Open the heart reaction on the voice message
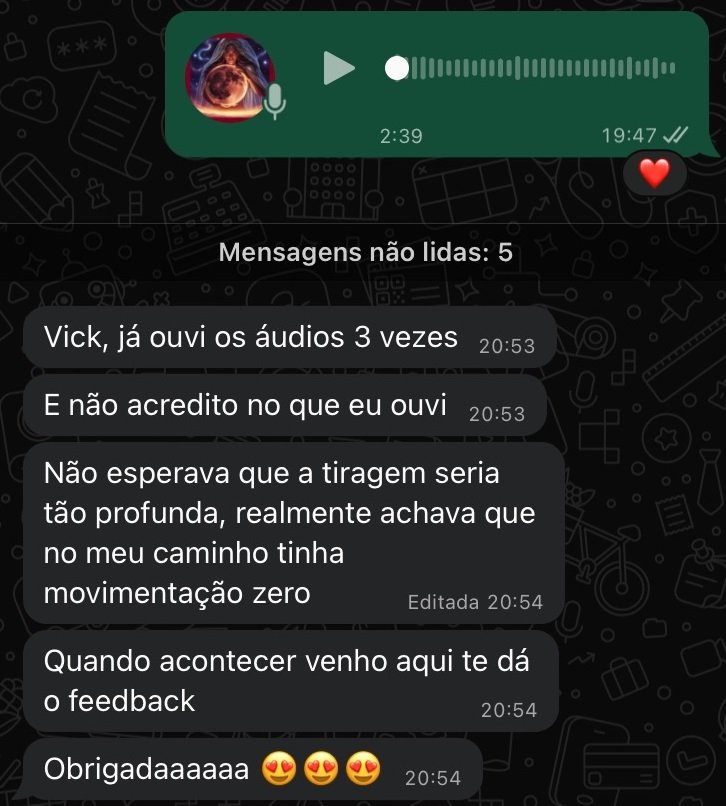Viewport: 726px width, 806px height. (654, 174)
